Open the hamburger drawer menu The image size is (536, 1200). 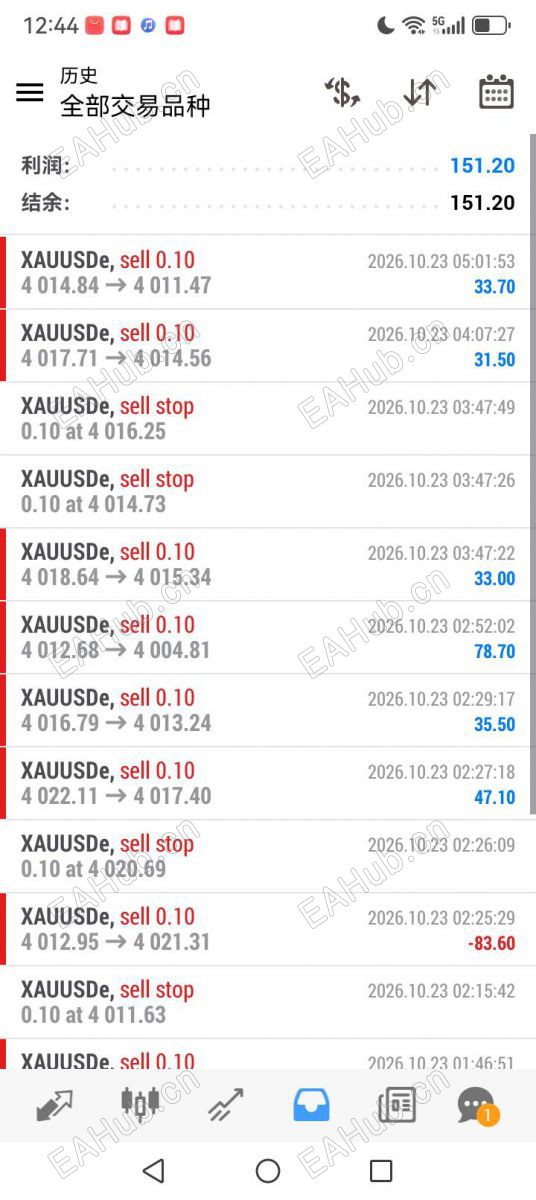point(30,92)
